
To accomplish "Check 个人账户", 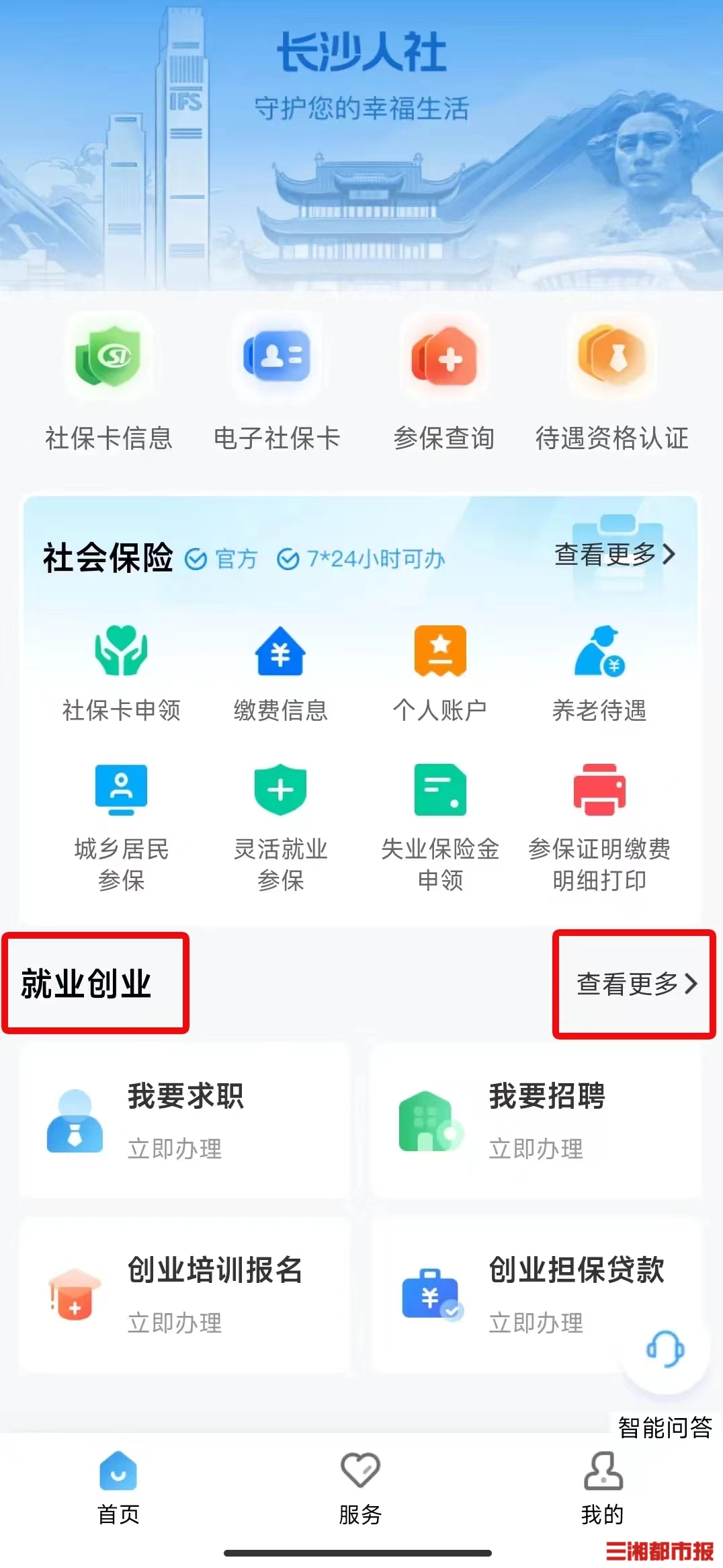I will tap(440, 672).
